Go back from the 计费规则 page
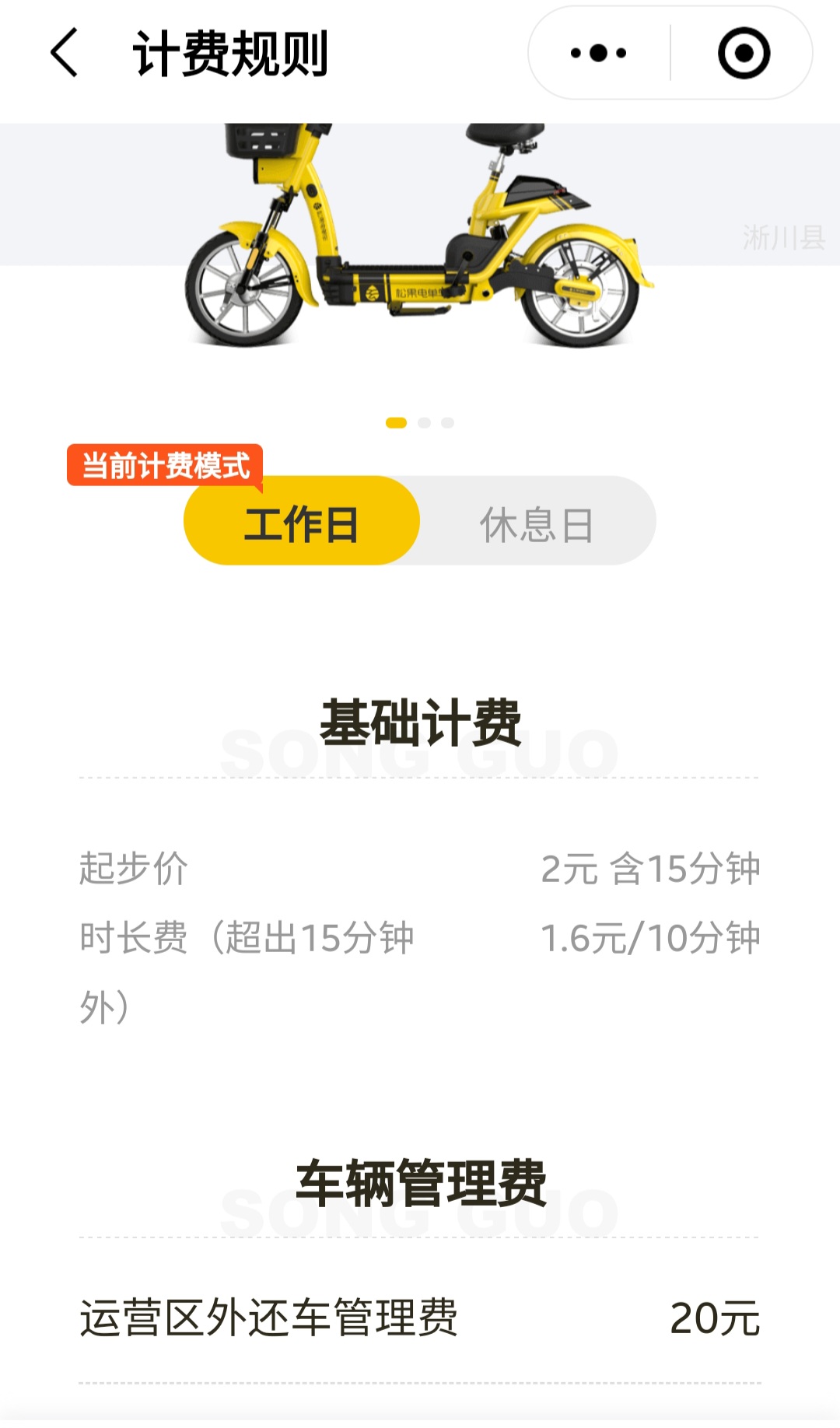Screen dimensions: 840x1428 (x=65, y=53)
